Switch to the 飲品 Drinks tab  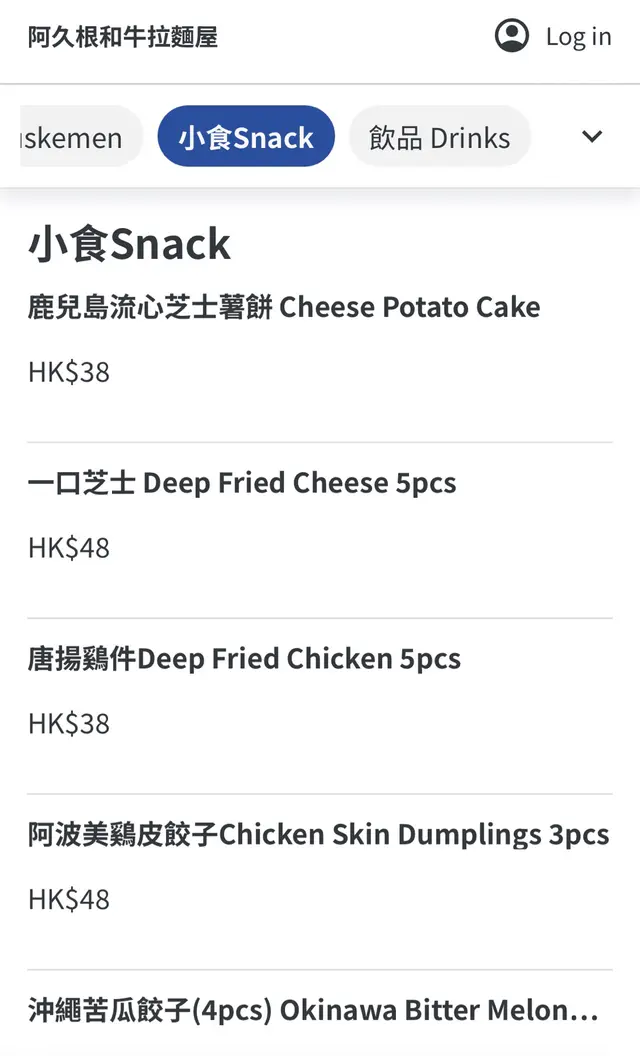coord(439,137)
